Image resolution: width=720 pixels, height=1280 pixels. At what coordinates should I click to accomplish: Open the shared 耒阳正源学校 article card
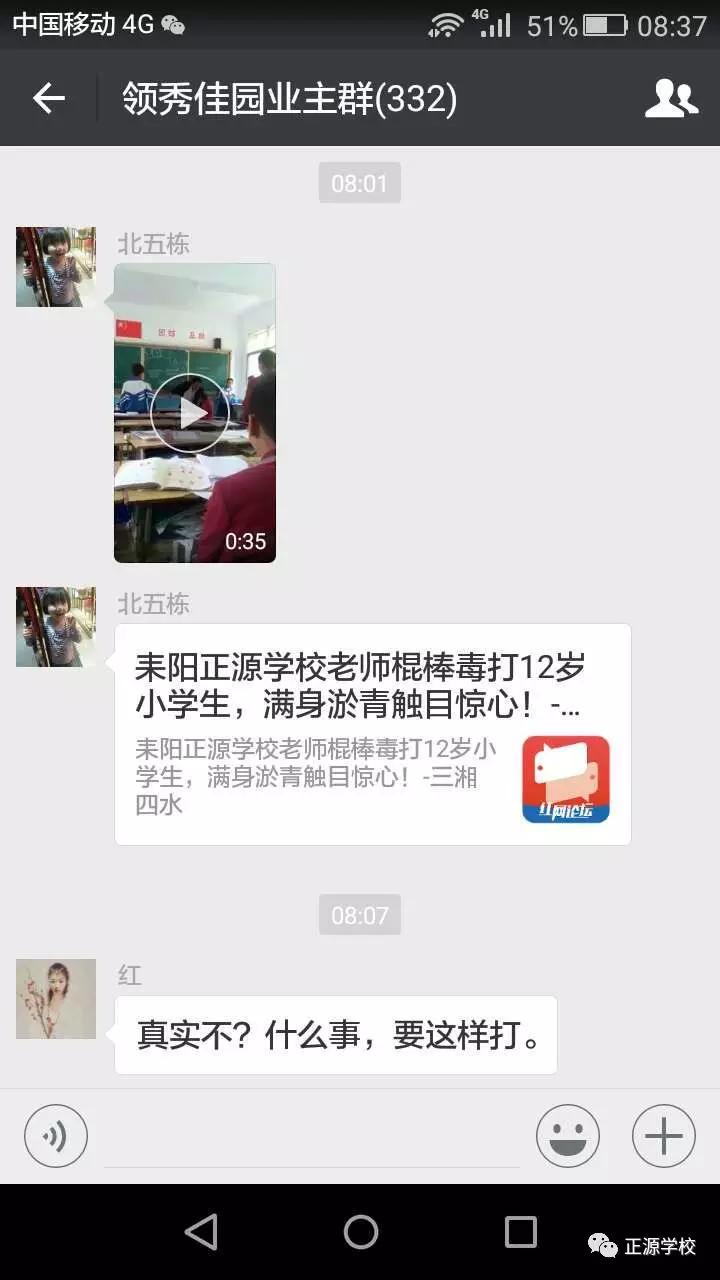point(372,734)
